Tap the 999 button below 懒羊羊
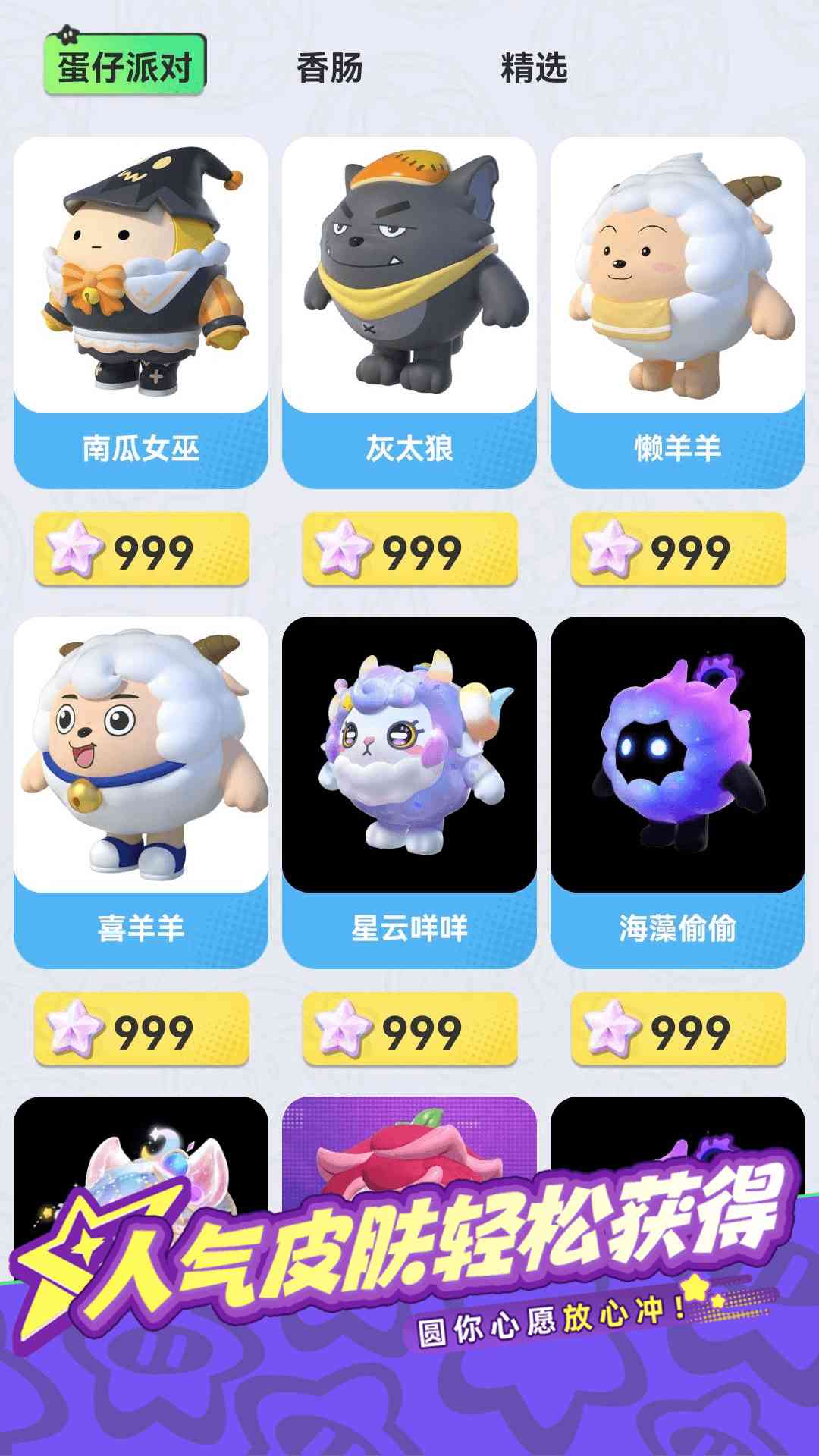The height and width of the screenshot is (1456, 819). pos(679,550)
